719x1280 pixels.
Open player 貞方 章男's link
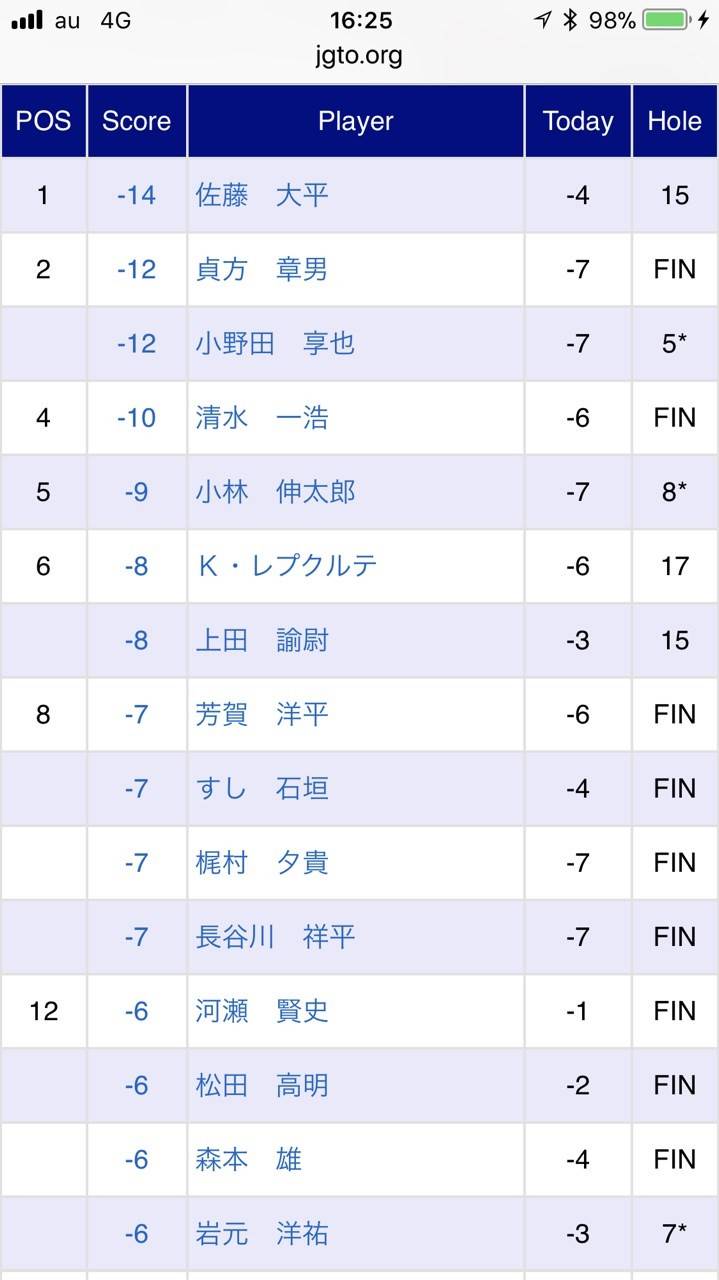tap(262, 269)
